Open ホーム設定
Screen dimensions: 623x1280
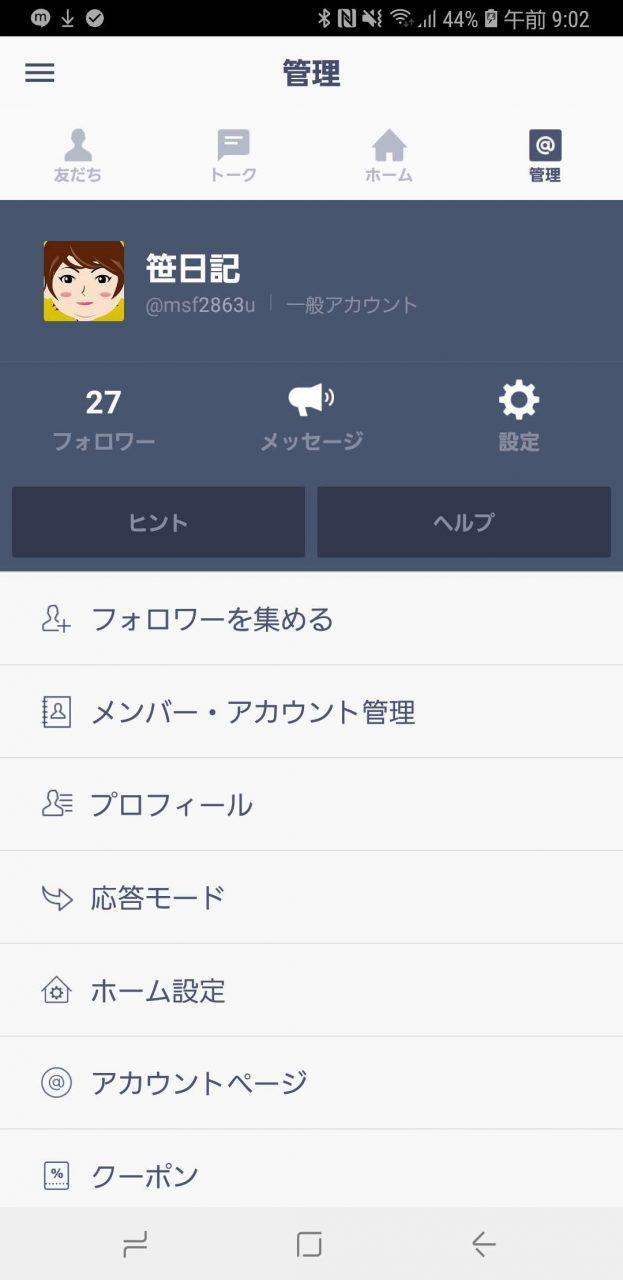pyautogui.click(x=311, y=991)
